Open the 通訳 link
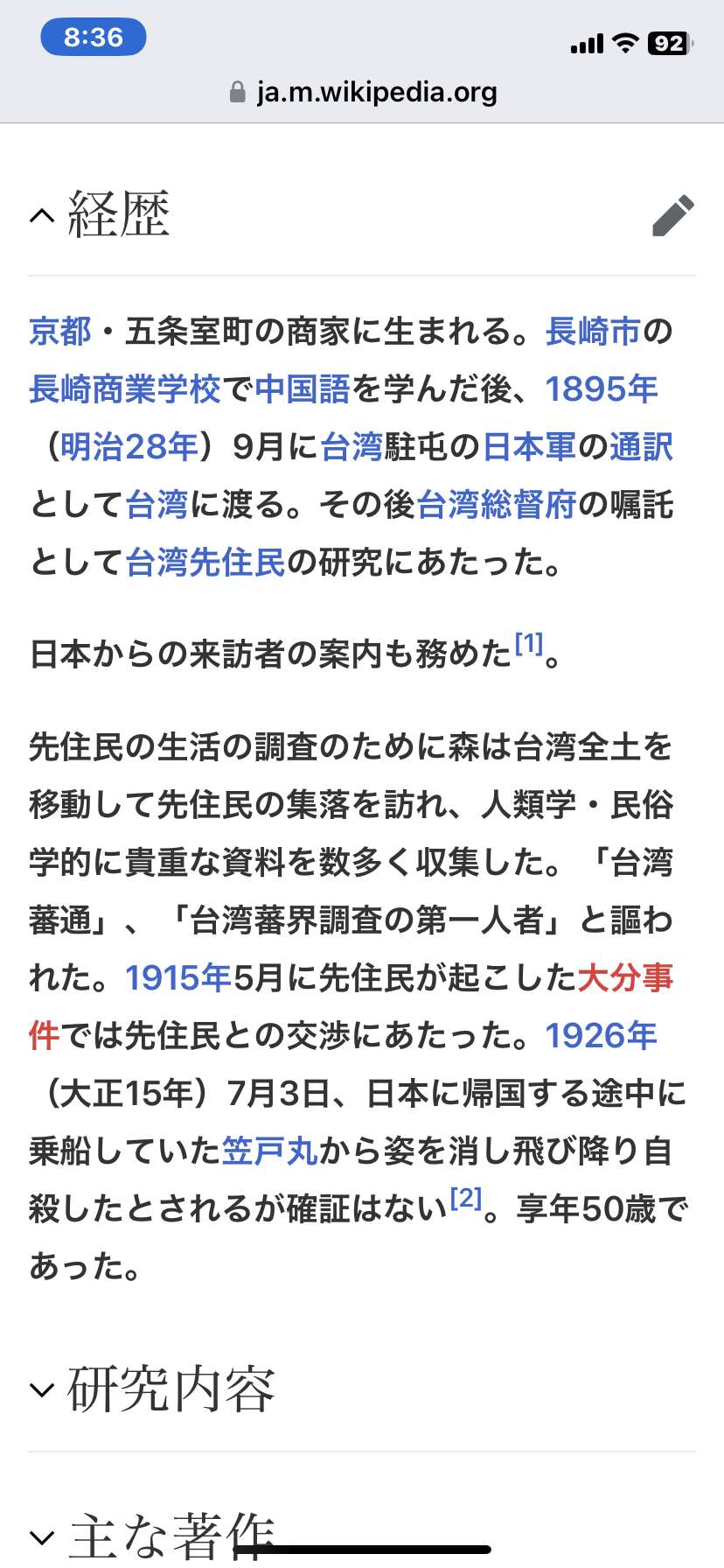 point(642,447)
